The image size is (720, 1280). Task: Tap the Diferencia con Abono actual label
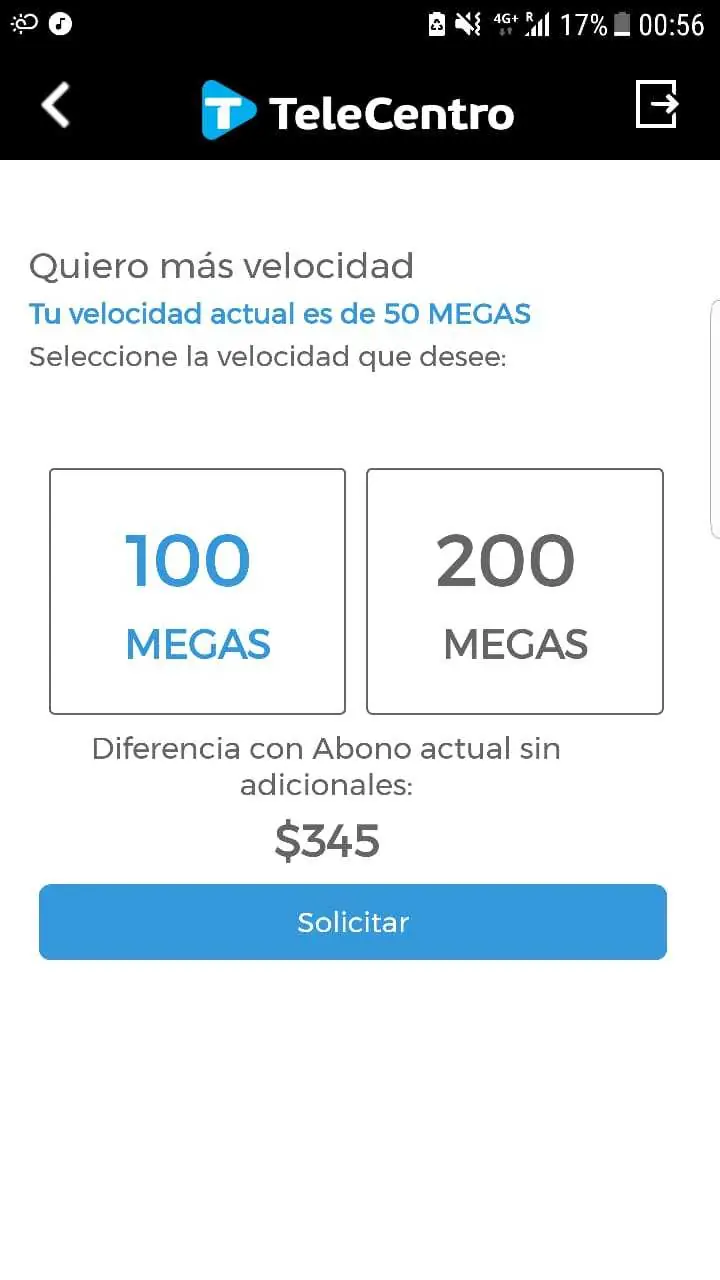click(x=327, y=765)
